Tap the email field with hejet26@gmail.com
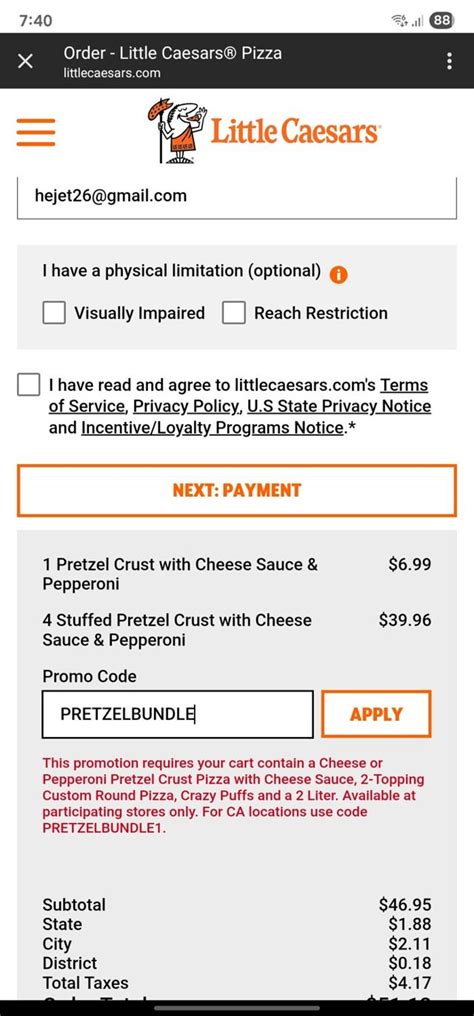Image resolution: width=474 pixels, height=1016 pixels. pyautogui.click(x=237, y=197)
